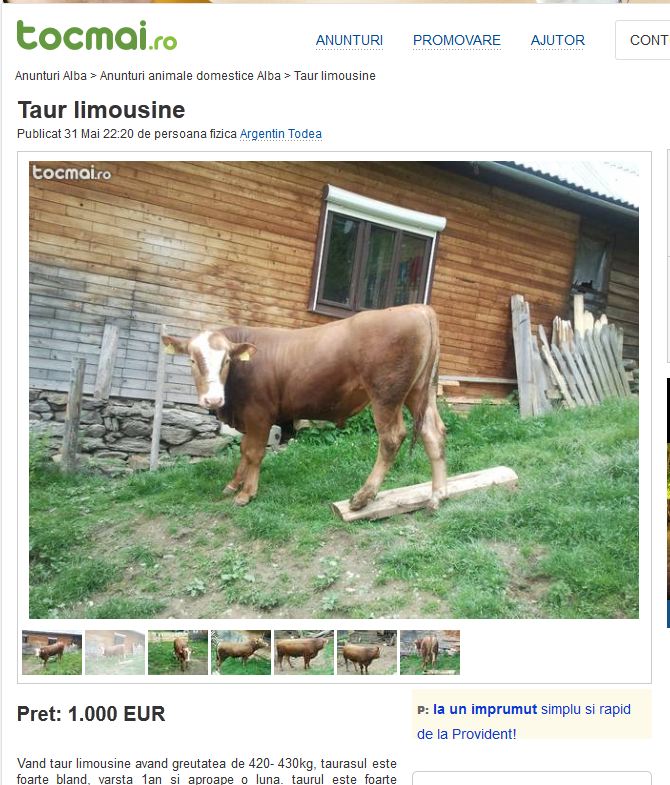This screenshot has width=670, height=785.
Task: Open the CONT account button
Action: pyautogui.click(x=648, y=41)
